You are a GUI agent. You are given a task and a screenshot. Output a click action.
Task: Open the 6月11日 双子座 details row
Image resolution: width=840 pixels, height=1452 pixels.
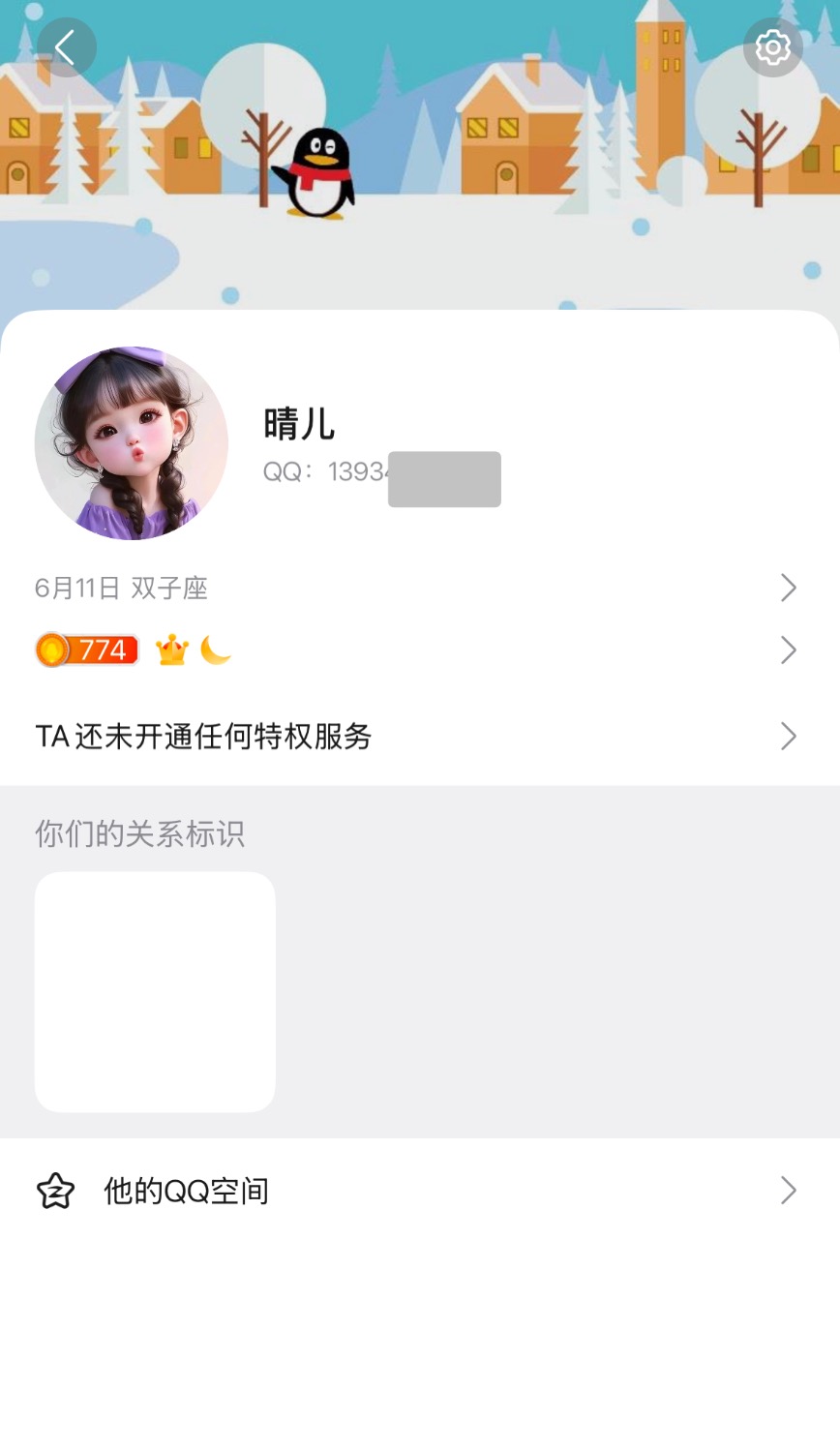(x=416, y=588)
